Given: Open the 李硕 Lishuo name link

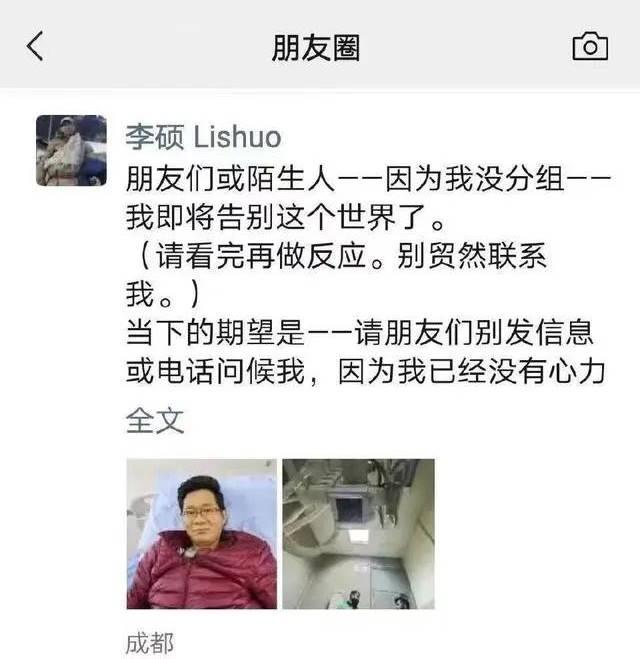Looking at the screenshot, I should pyautogui.click(x=203, y=135).
